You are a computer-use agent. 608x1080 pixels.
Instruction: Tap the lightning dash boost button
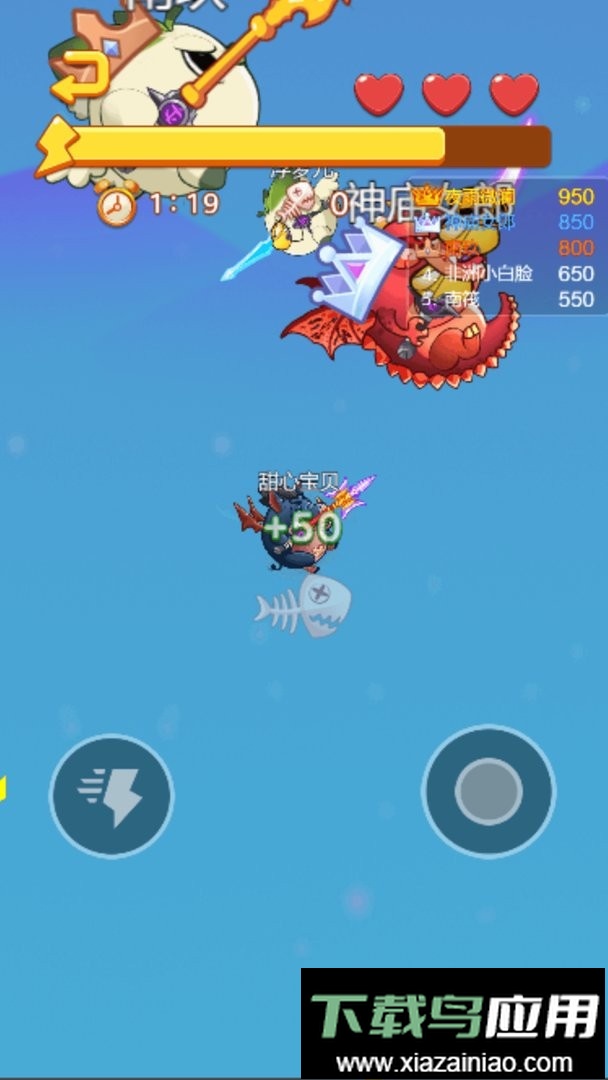point(111,796)
